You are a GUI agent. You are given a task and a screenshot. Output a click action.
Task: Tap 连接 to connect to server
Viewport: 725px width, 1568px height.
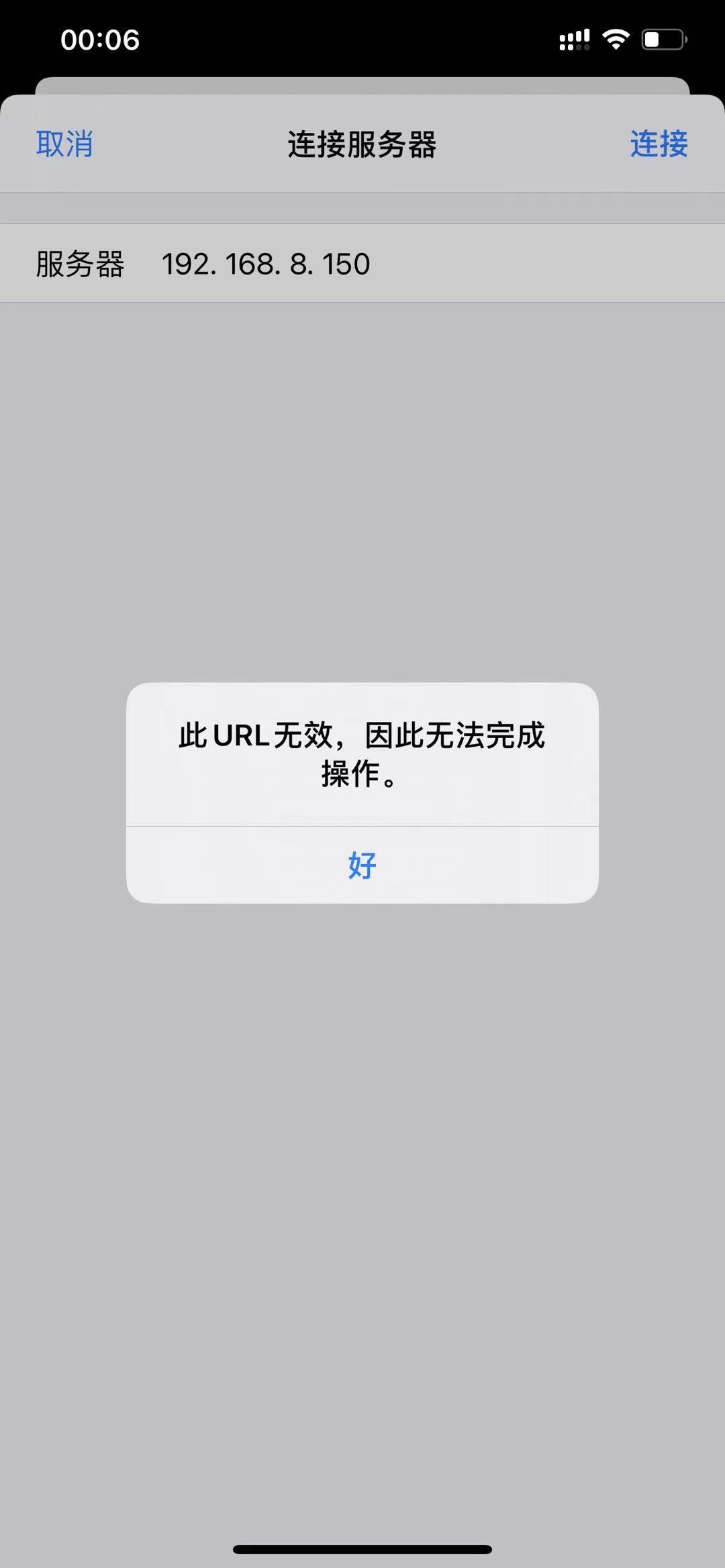click(659, 144)
